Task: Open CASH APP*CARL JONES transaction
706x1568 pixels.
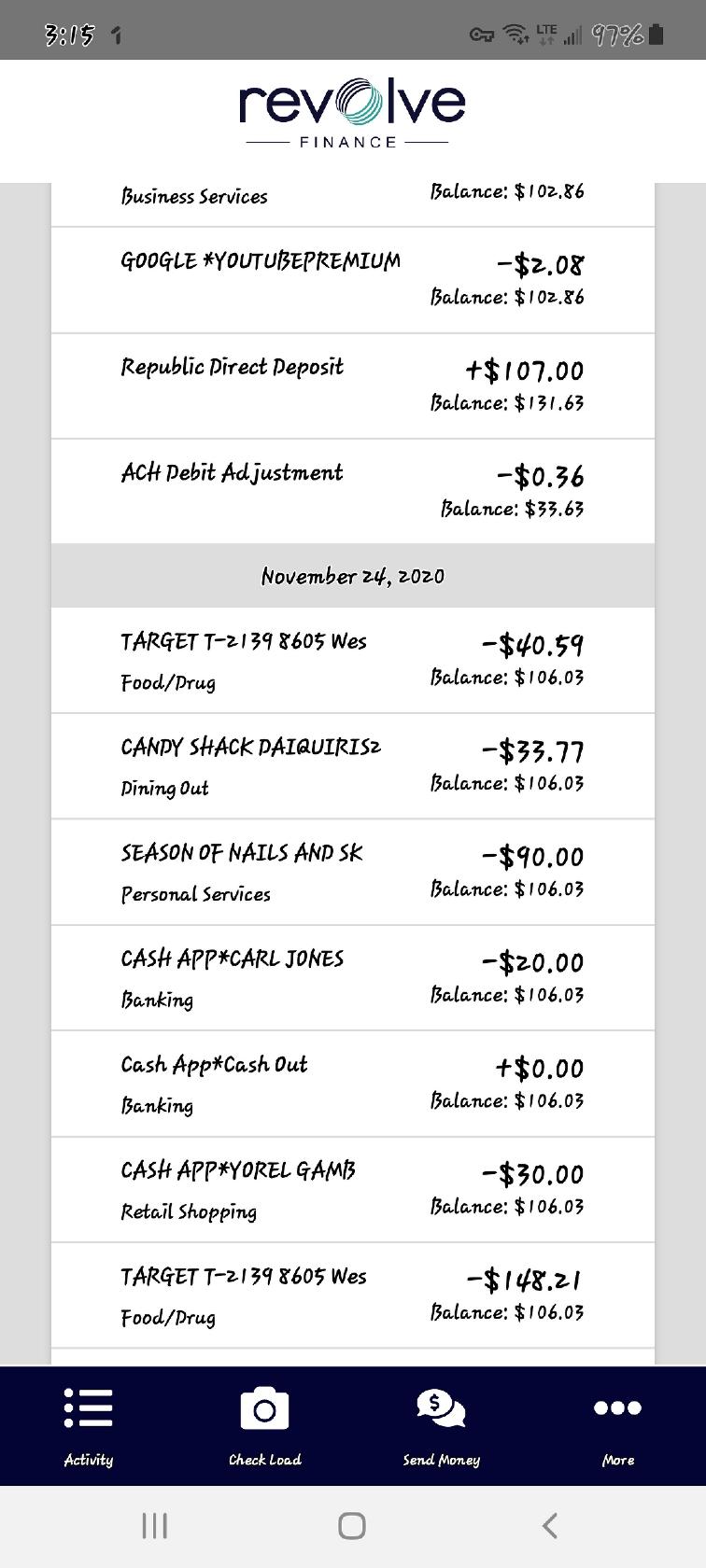Action: [353, 978]
